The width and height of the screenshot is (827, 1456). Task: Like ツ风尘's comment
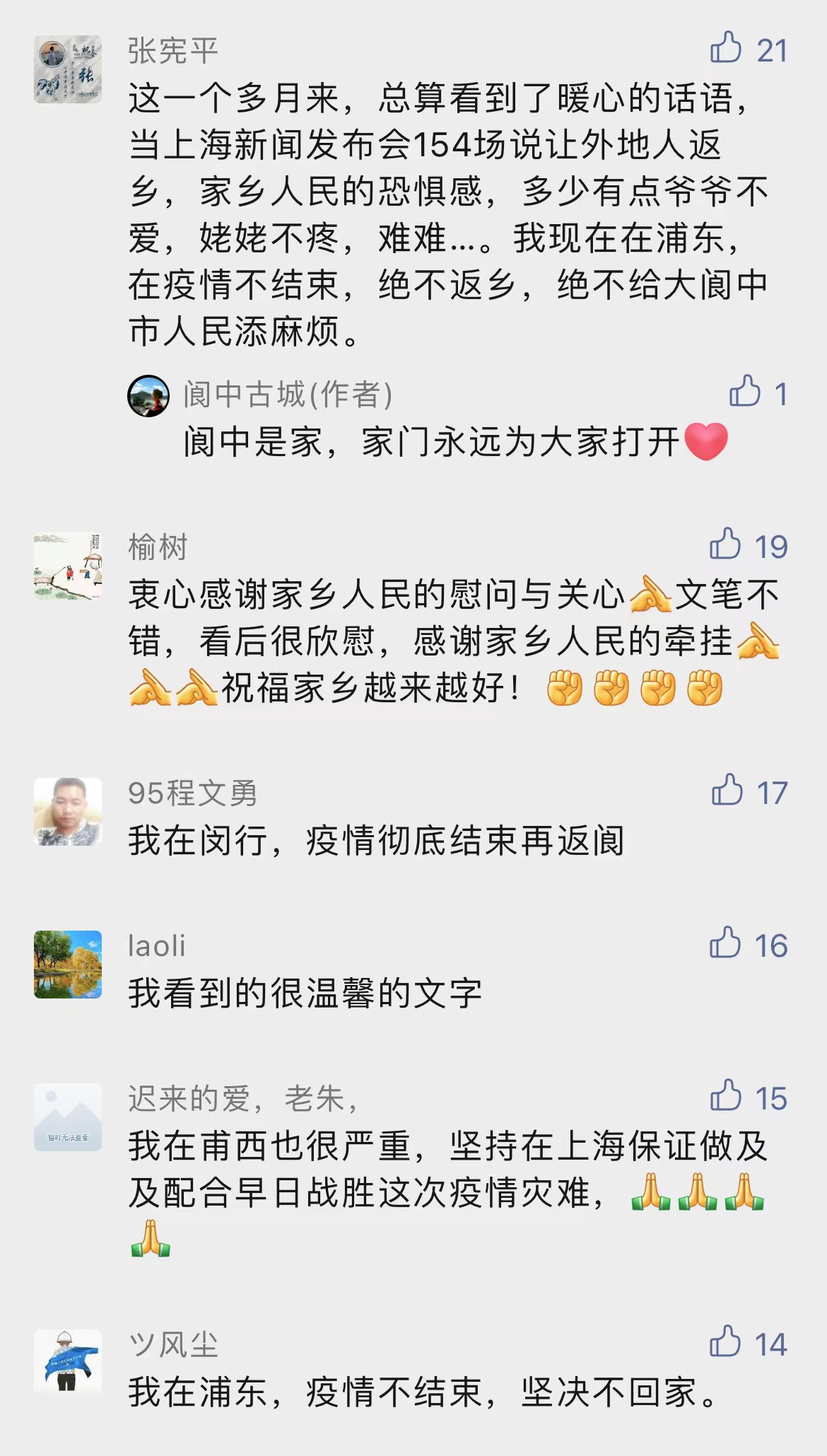tap(725, 1342)
